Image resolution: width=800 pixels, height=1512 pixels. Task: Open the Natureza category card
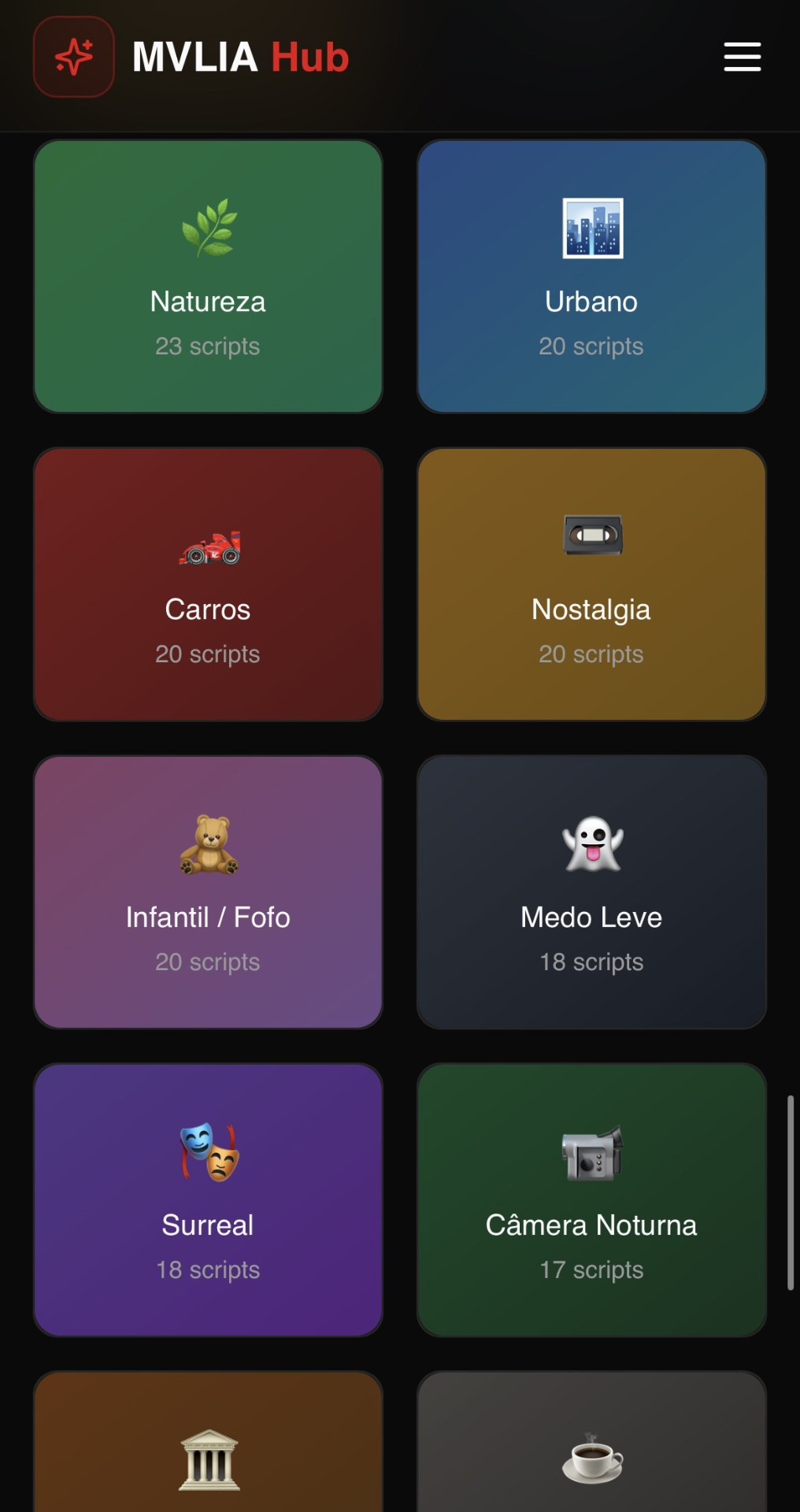[208, 276]
